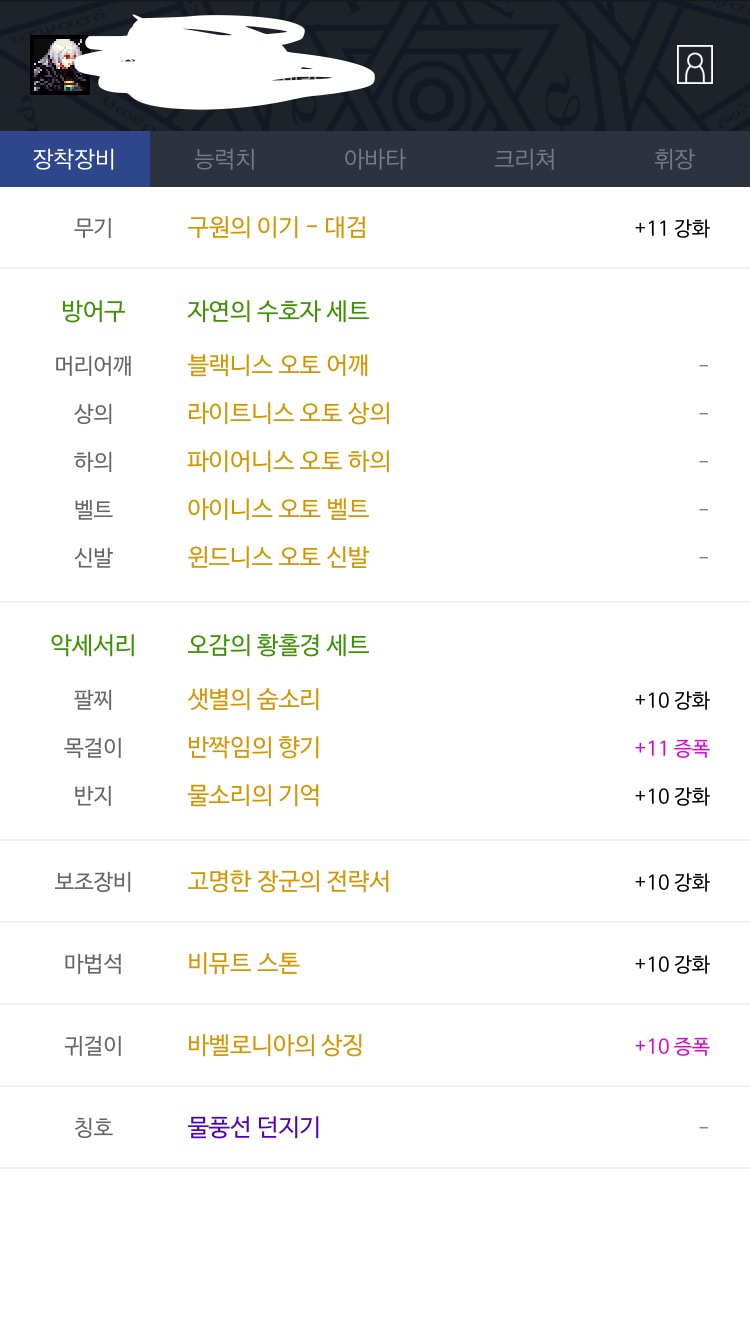Open set info 자연의 수호자 세트
The width and height of the screenshot is (750, 1334).
[x=278, y=311]
